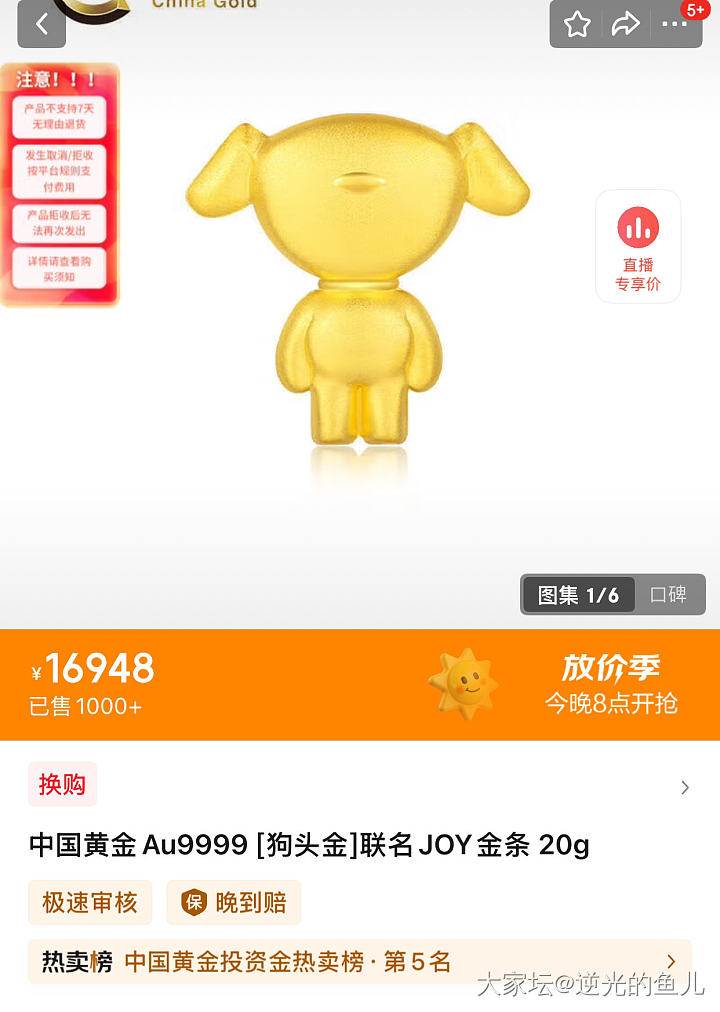Select the 图集 gallery tab
Screen dimensions: 720x1012
[578, 595]
